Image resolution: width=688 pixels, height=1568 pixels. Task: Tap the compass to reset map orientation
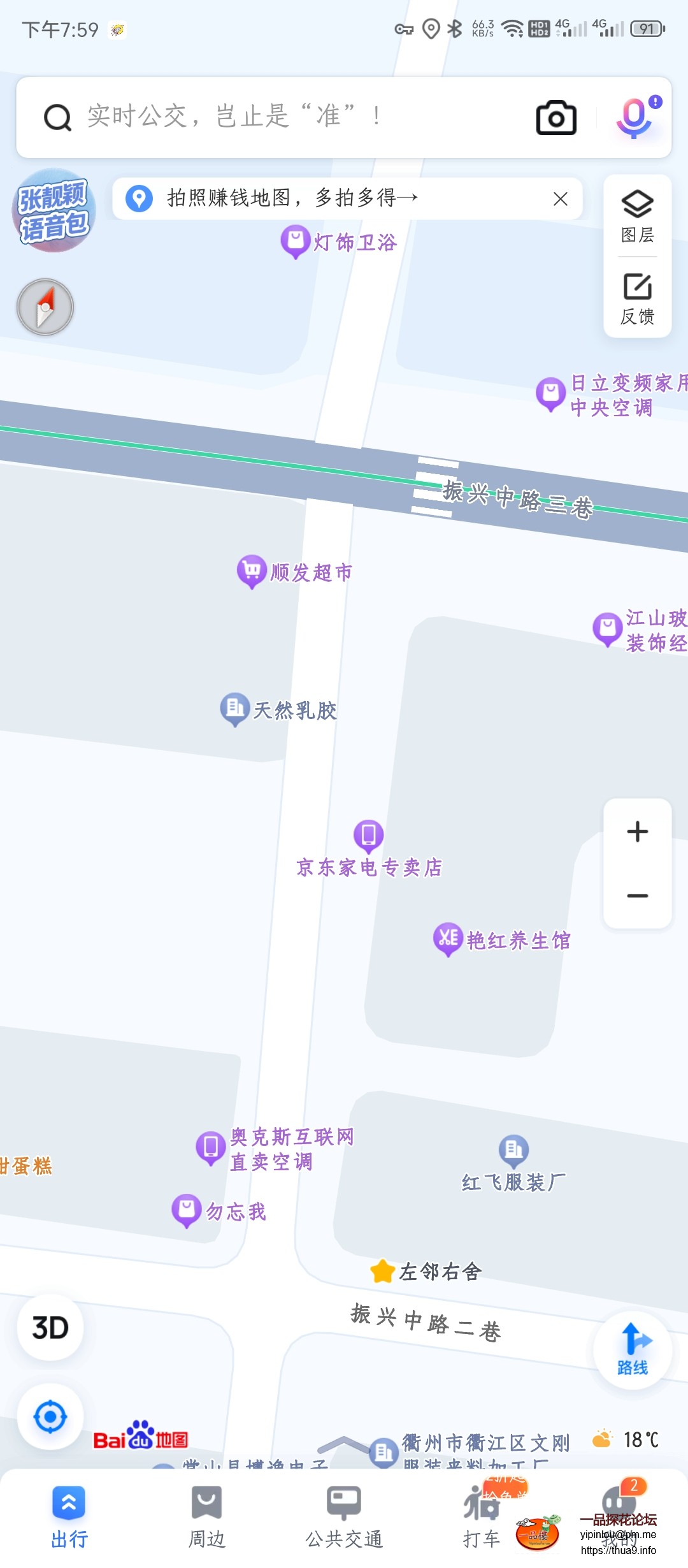[x=45, y=307]
